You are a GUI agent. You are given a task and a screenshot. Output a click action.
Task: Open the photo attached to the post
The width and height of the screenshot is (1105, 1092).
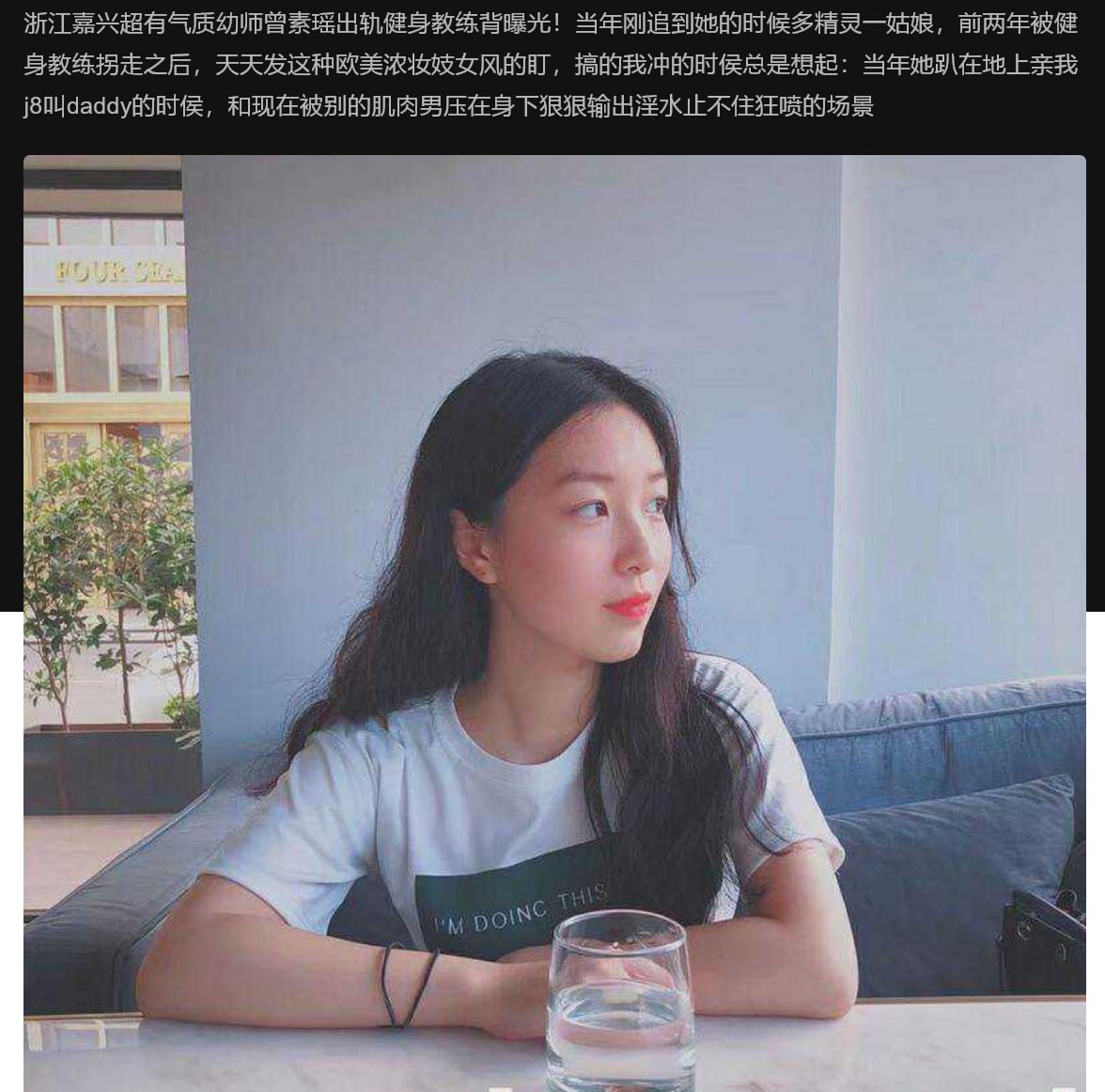pos(554,623)
